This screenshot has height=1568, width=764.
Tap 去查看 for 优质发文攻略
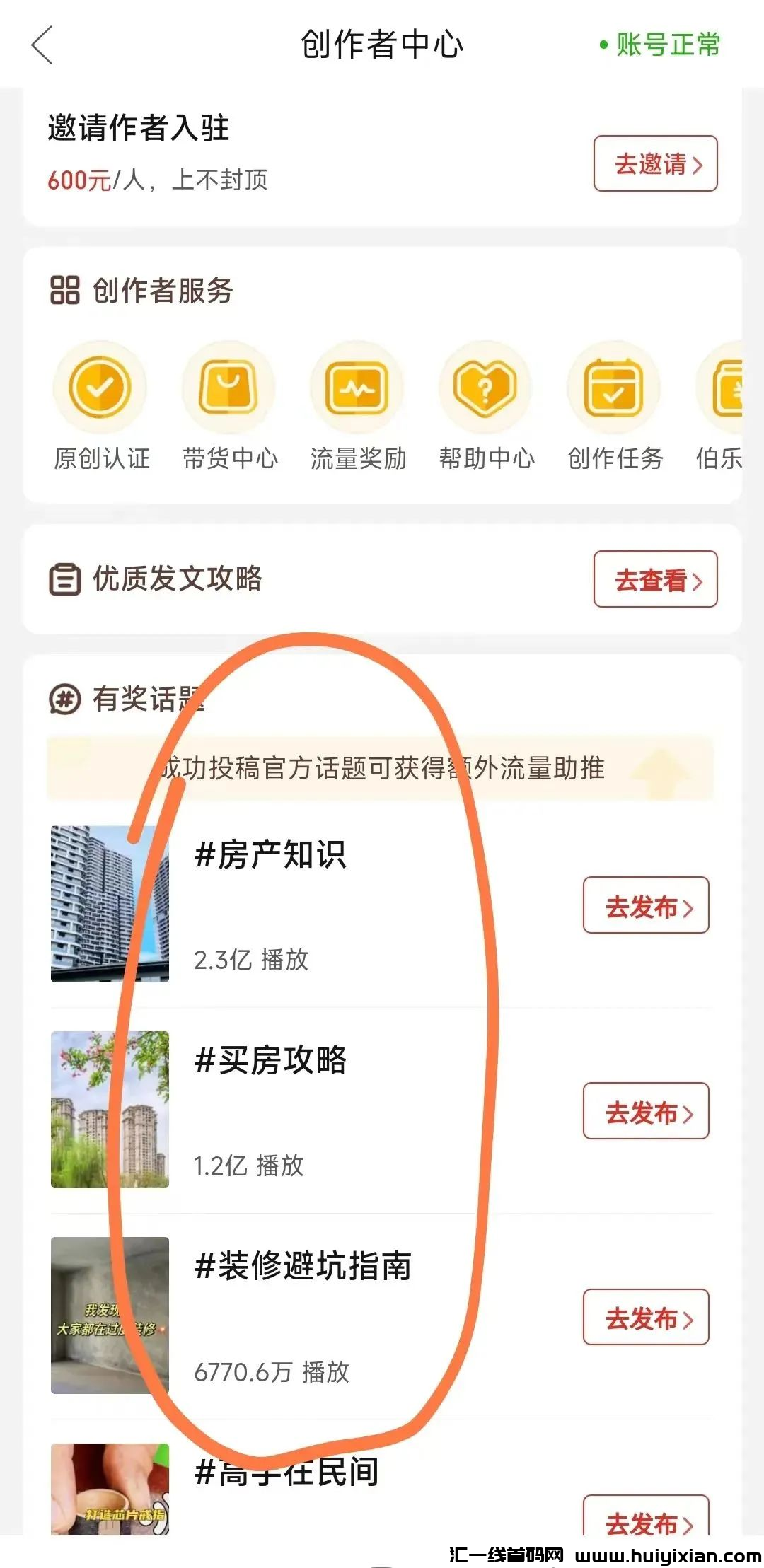pyautogui.click(x=655, y=579)
